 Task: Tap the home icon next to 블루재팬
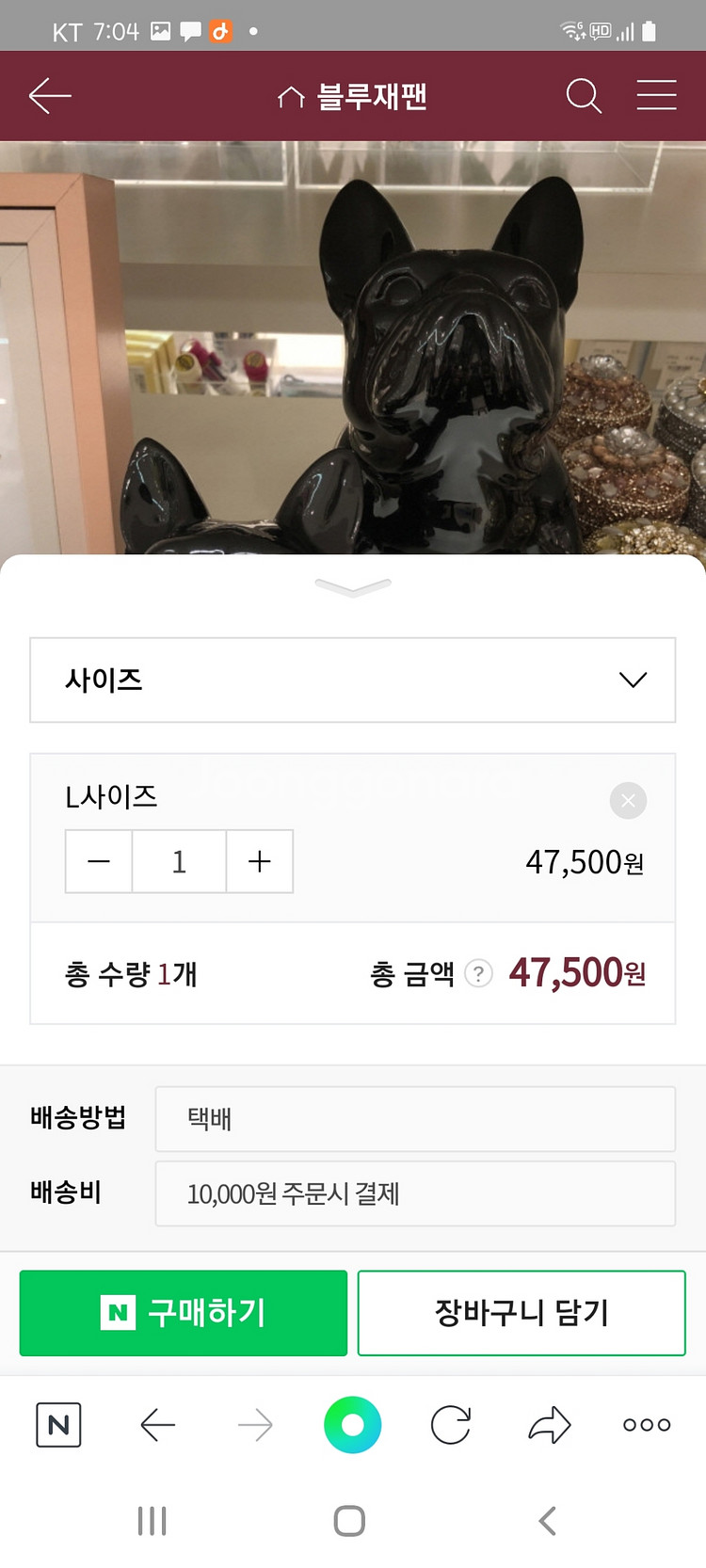[x=290, y=95]
